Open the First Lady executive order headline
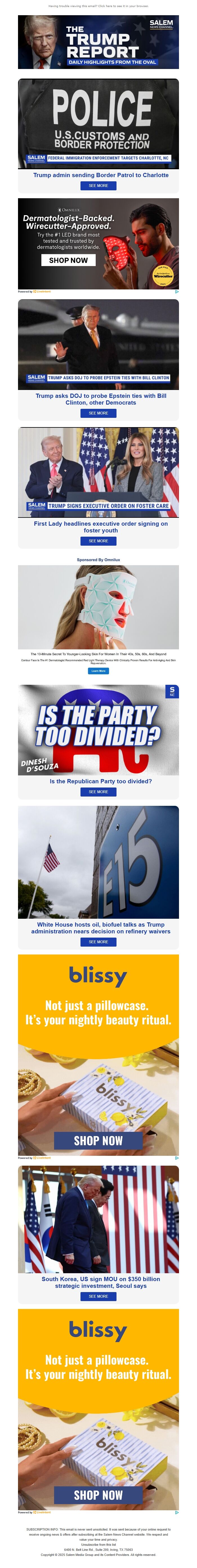 coord(101,527)
